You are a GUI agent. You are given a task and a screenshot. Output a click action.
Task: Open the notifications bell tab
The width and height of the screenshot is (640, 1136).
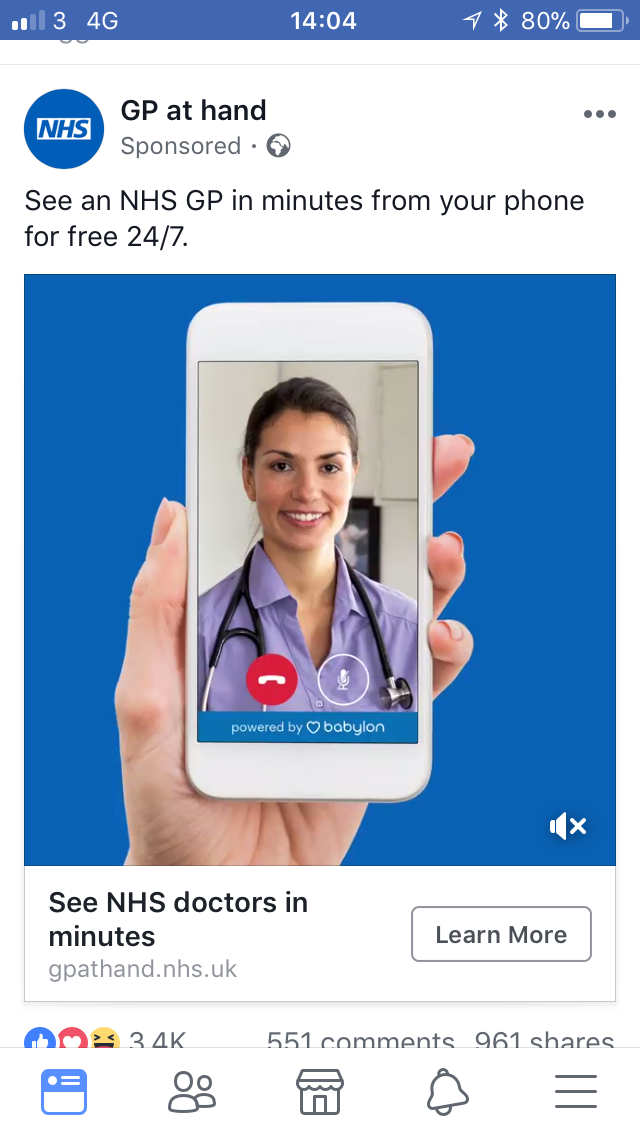pyautogui.click(x=447, y=1092)
